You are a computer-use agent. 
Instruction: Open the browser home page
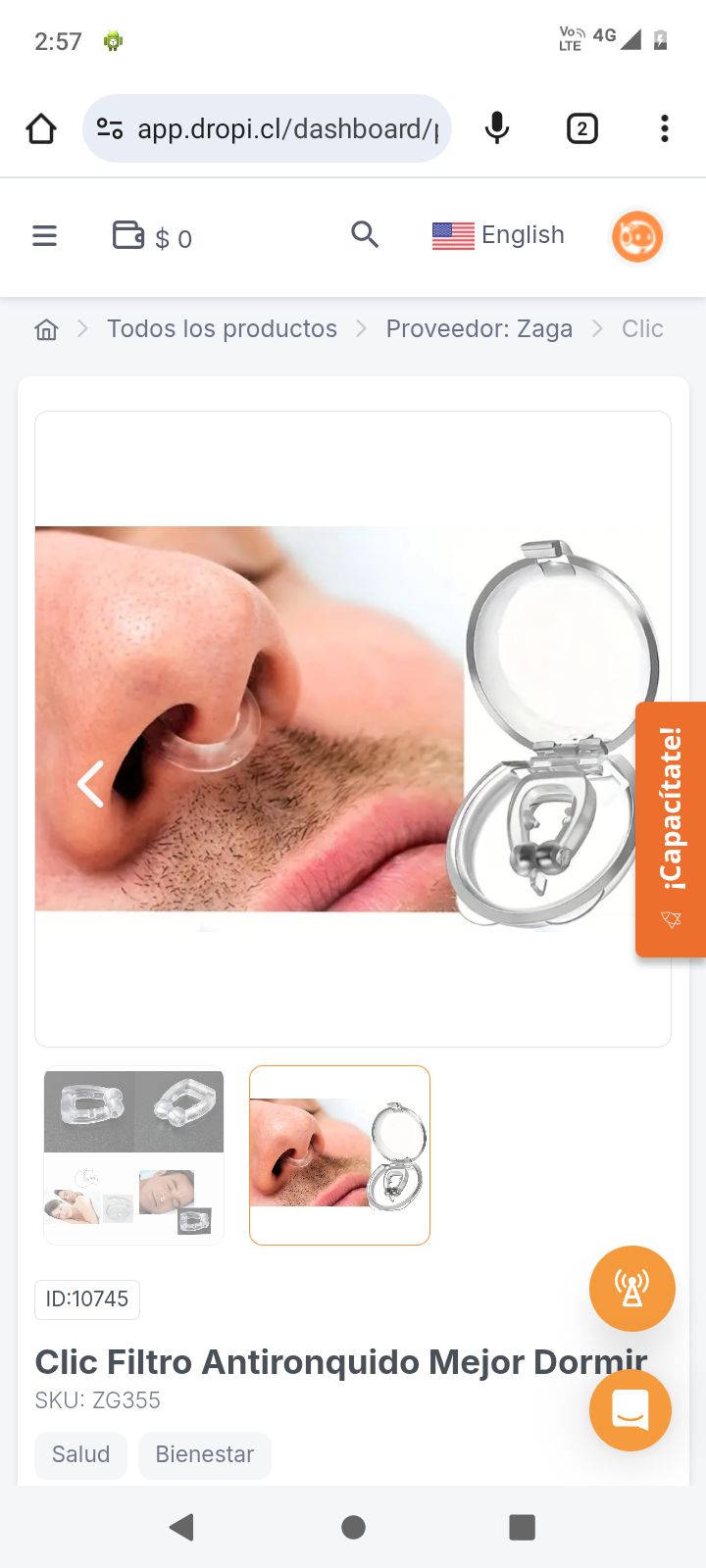[41, 128]
